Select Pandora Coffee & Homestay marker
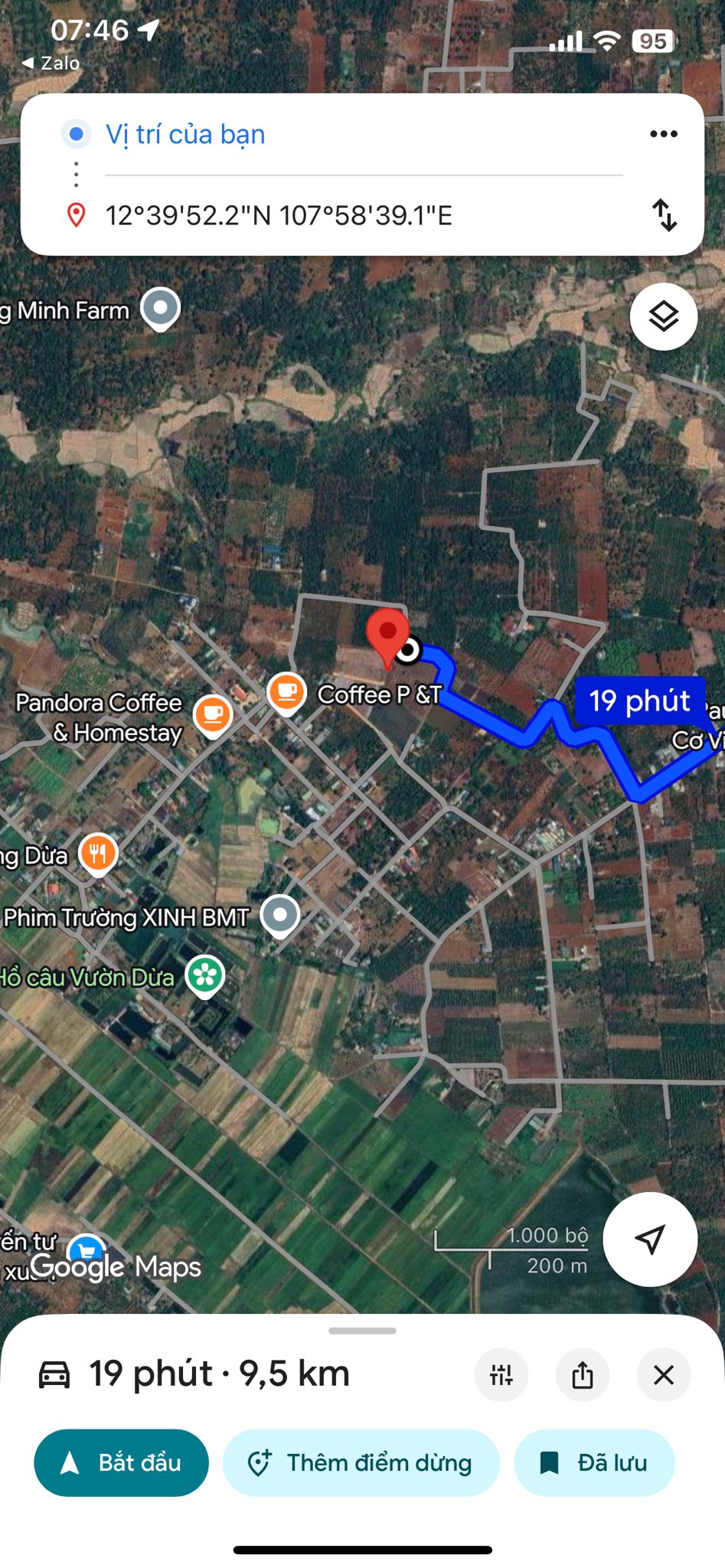725x1568 pixels. 214,714
